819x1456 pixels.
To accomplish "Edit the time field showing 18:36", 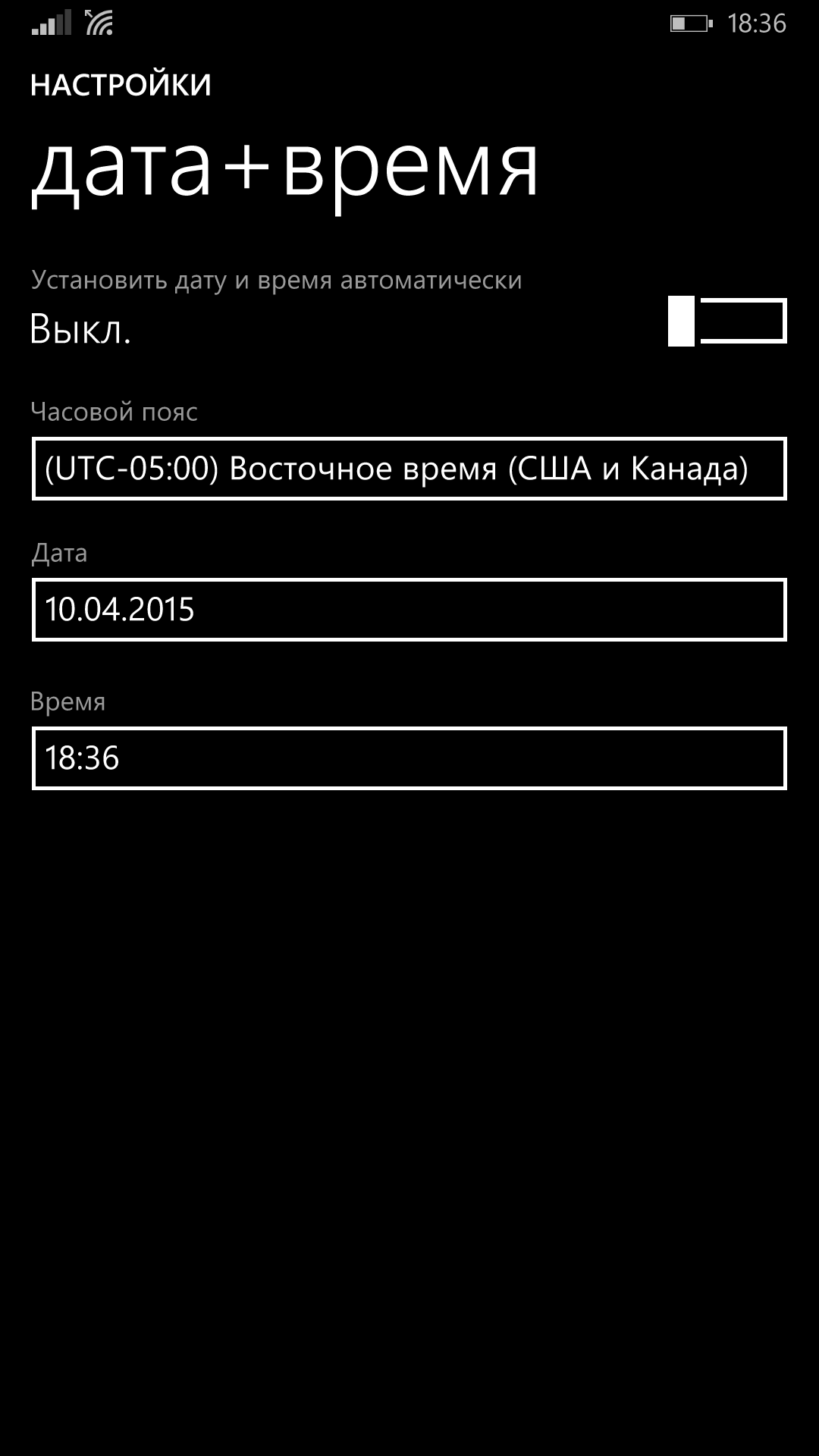I will pos(409,758).
